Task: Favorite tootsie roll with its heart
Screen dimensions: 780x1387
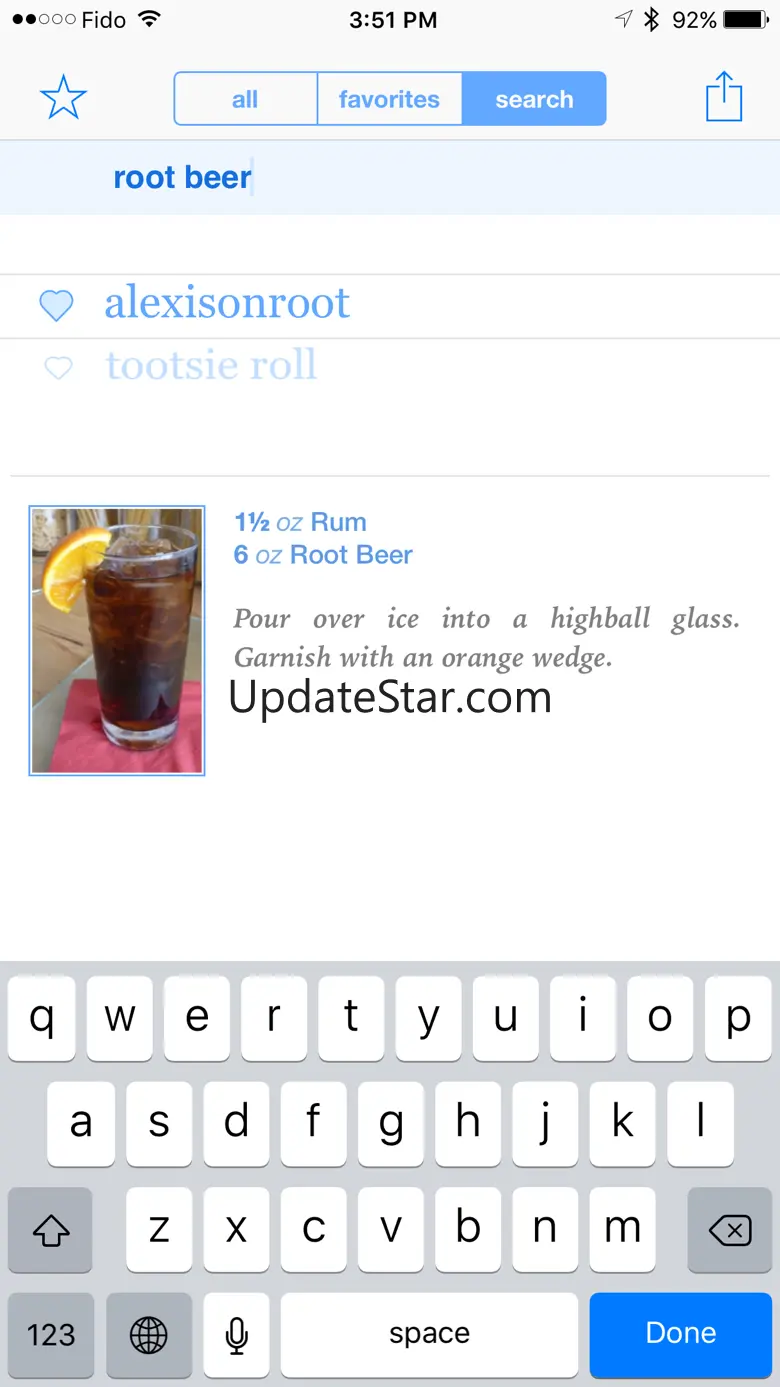Action: click(59, 368)
